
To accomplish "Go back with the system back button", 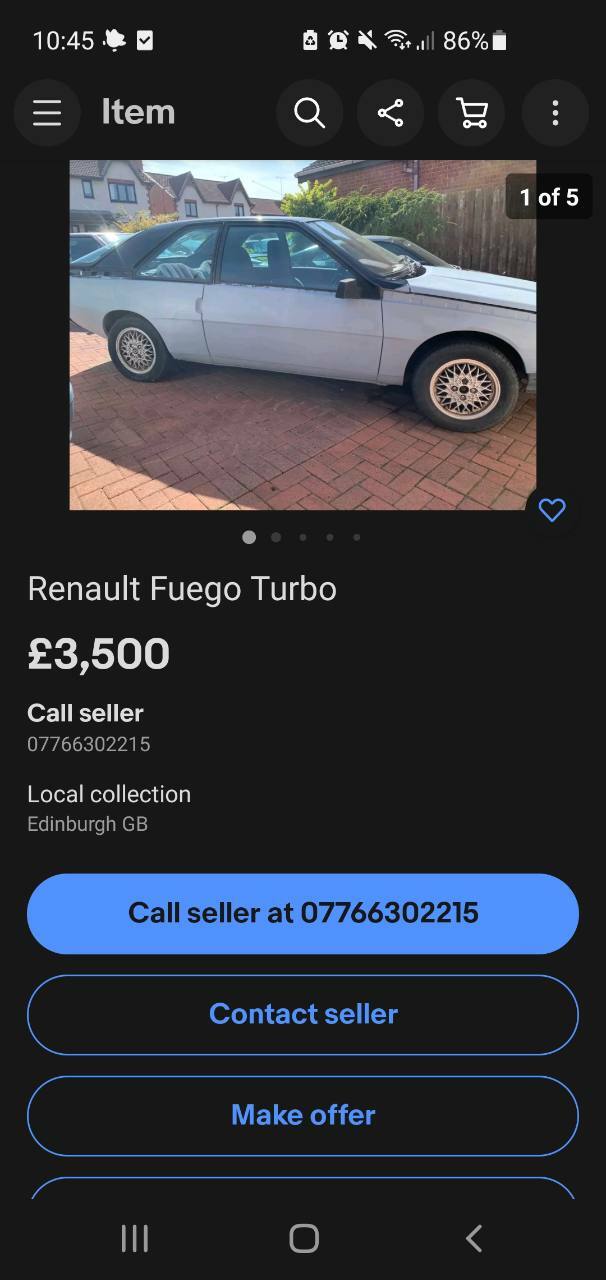I will 474,1238.
